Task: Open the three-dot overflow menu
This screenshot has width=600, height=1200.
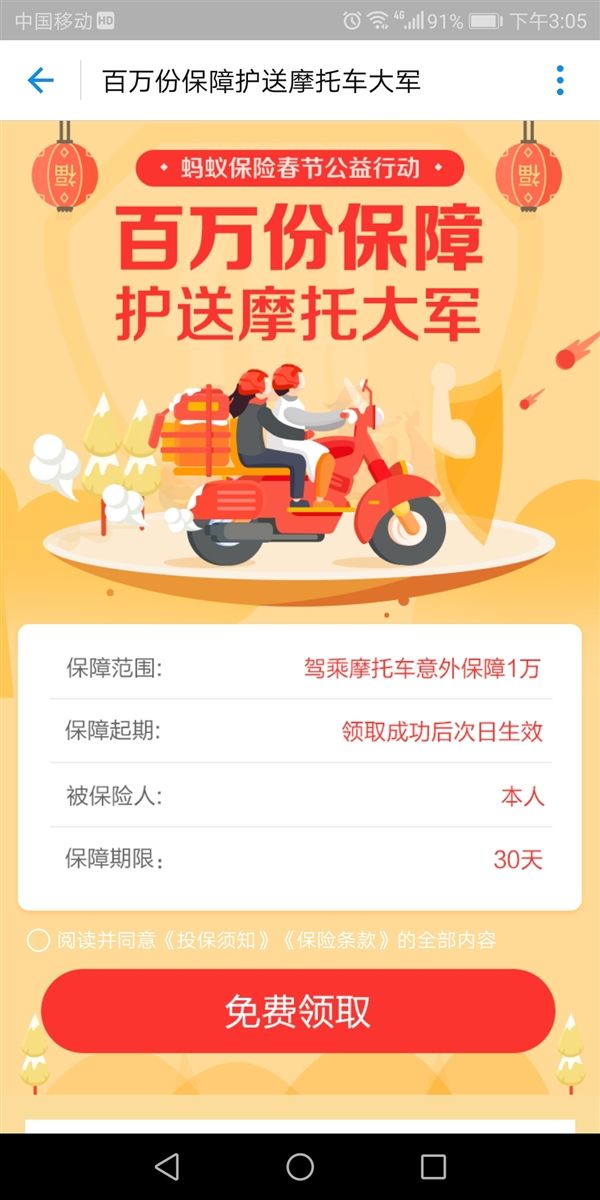Action: 559,81
